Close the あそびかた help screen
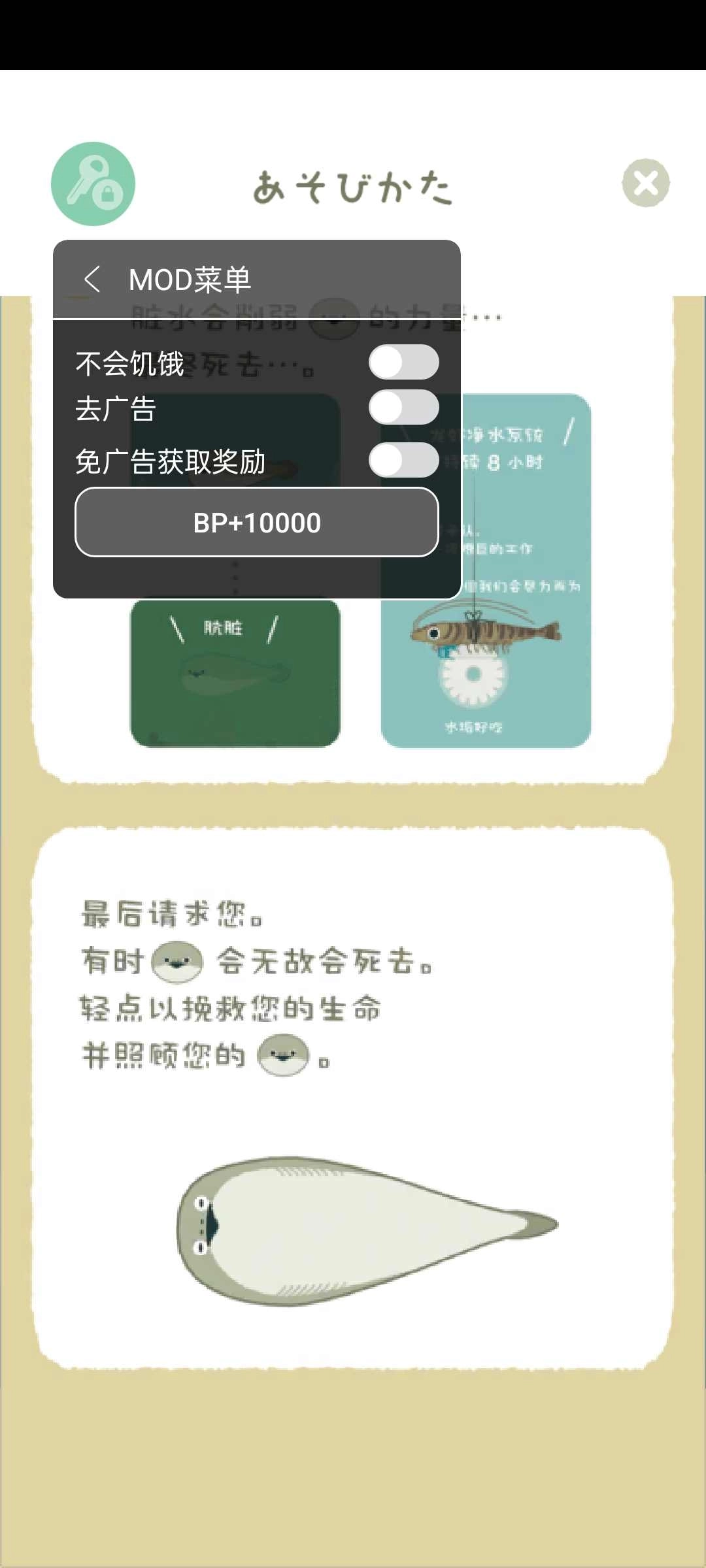Viewport: 706px width, 1568px height. pyautogui.click(x=645, y=183)
